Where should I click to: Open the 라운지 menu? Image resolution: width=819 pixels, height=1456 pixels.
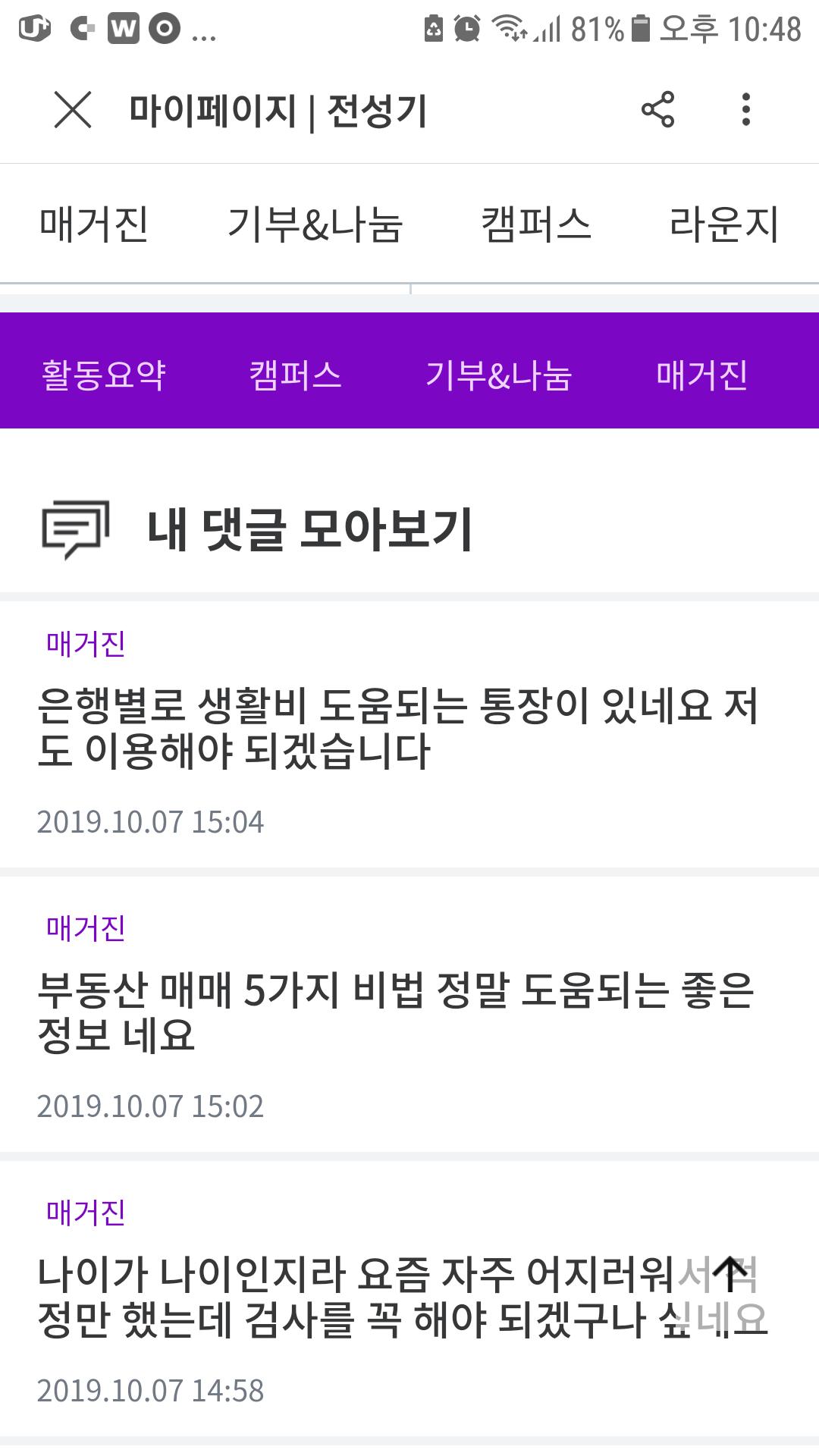724,224
